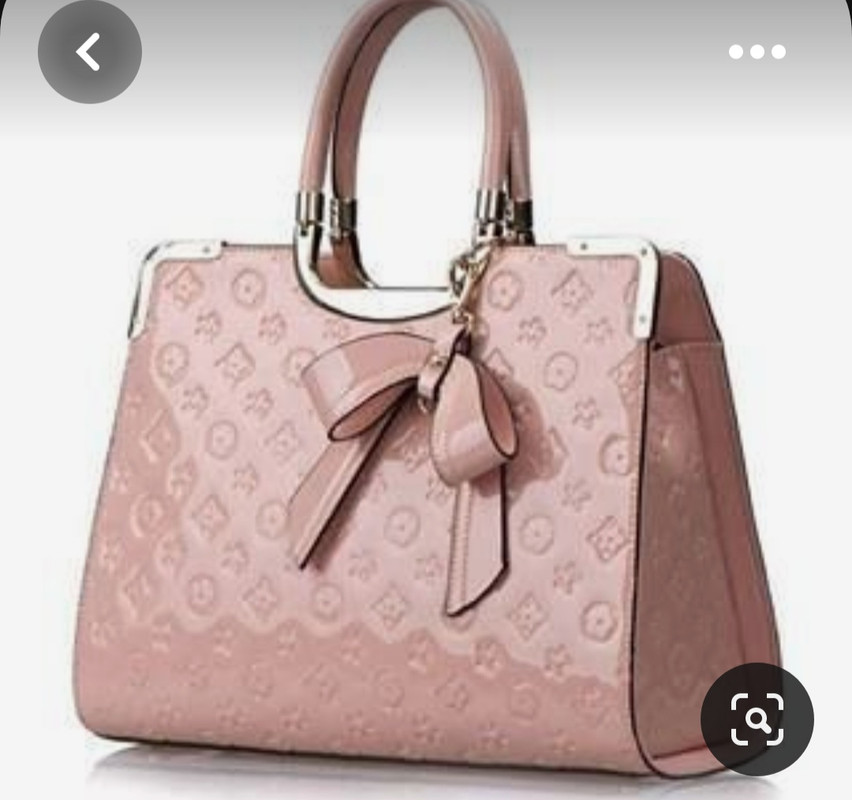Viewport: 852px width, 800px height.
Task: Open the three-dot overflow menu
Action: [757, 52]
